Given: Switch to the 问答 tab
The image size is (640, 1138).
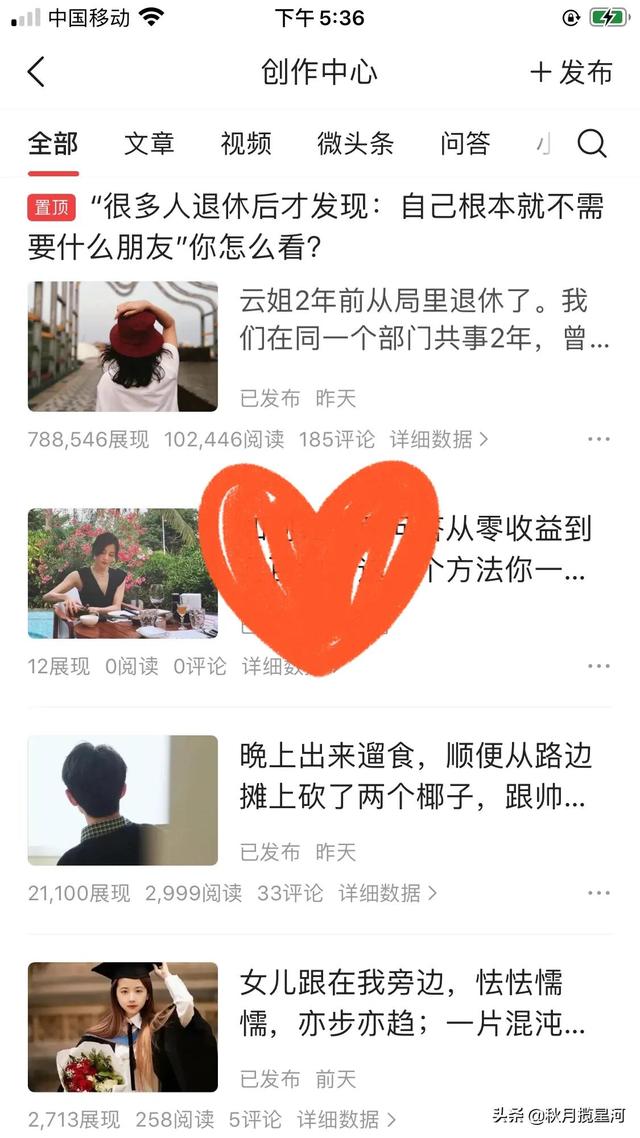Looking at the screenshot, I should (x=465, y=143).
